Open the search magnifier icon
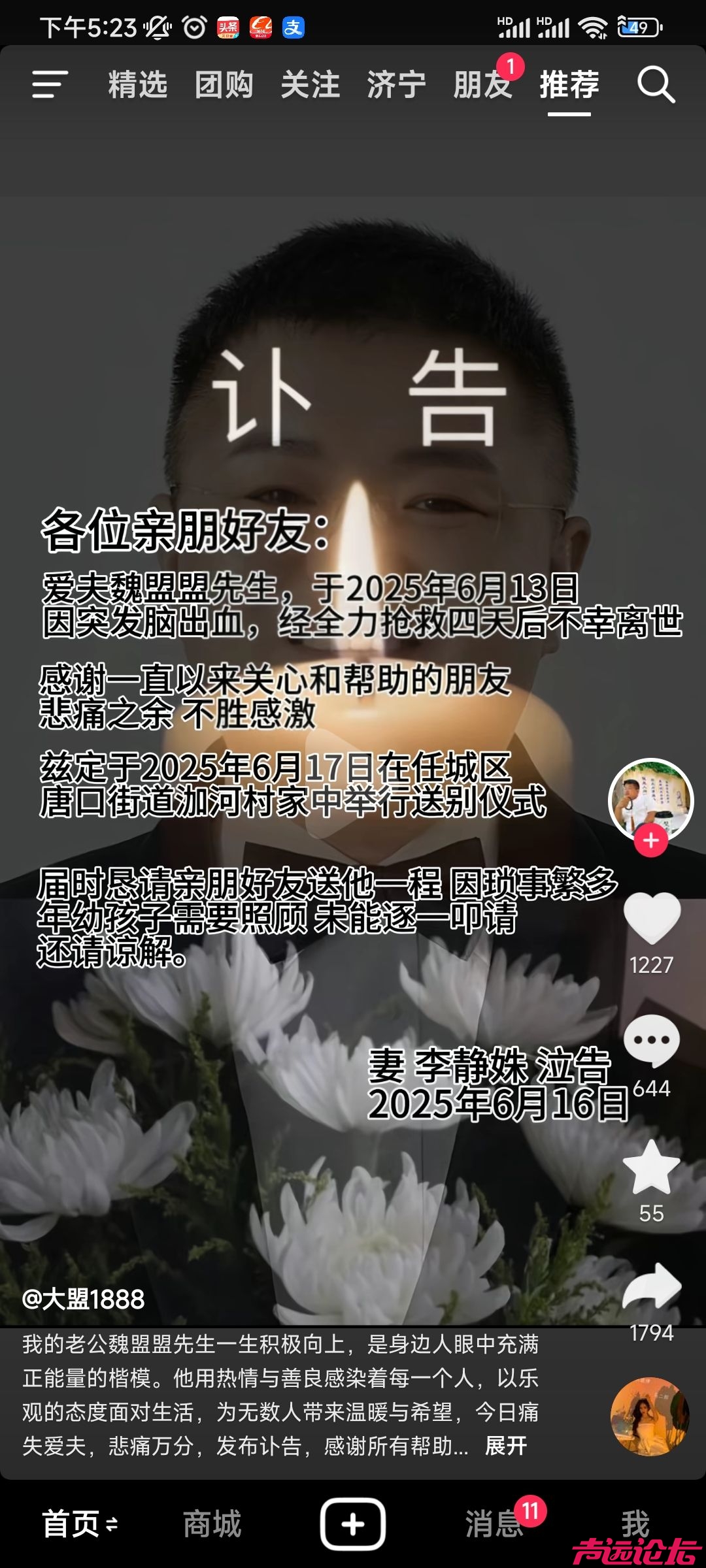This screenshot has height=1568, width=706. pyautogui.click(x=656, y=85)
